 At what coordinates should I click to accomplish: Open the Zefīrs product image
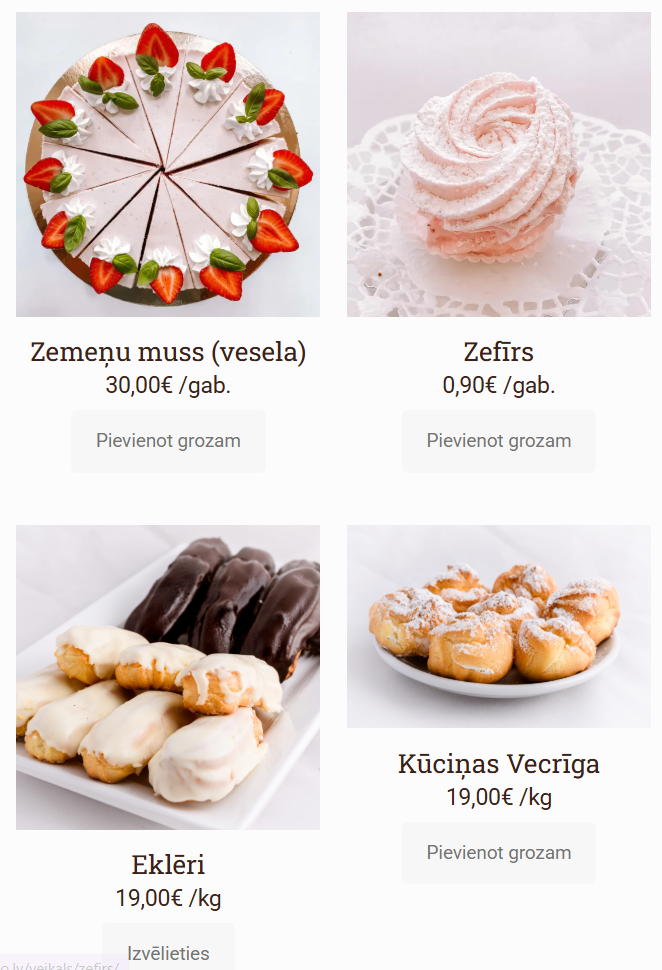[x=498, y=165]
